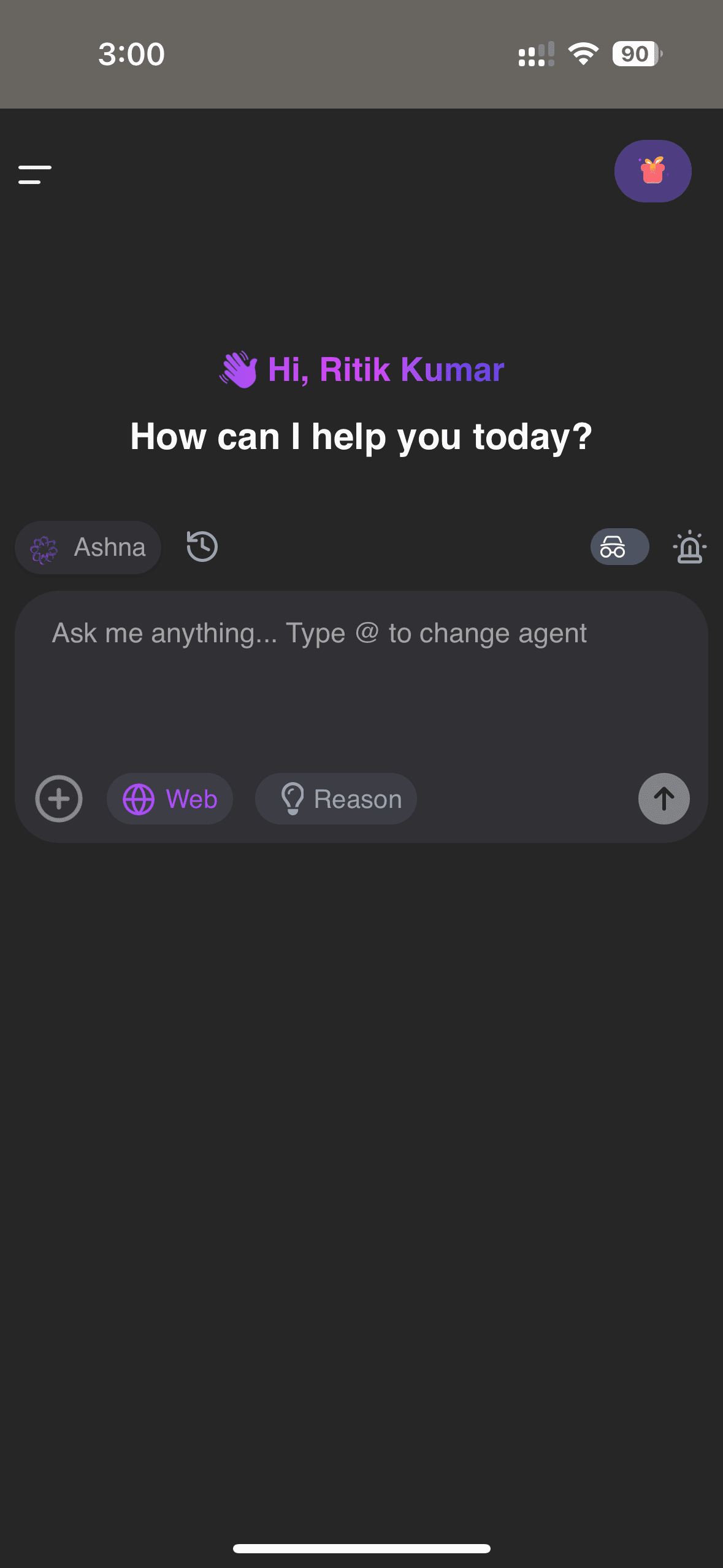This screenshot has height=1568, width=723.
Task: Select the Ashna agent chip
Action: [88, 547]
